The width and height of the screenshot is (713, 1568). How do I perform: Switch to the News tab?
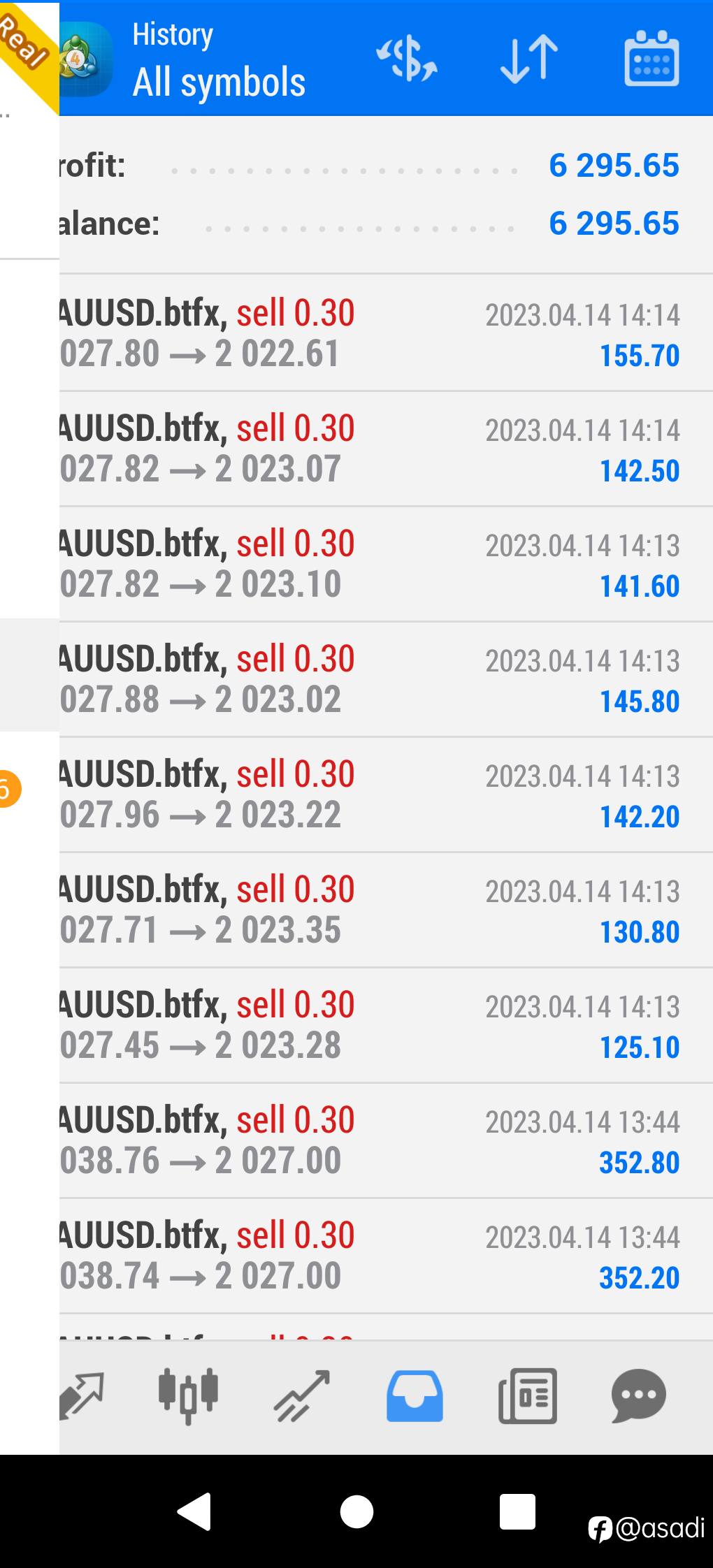coord(528,1395)
